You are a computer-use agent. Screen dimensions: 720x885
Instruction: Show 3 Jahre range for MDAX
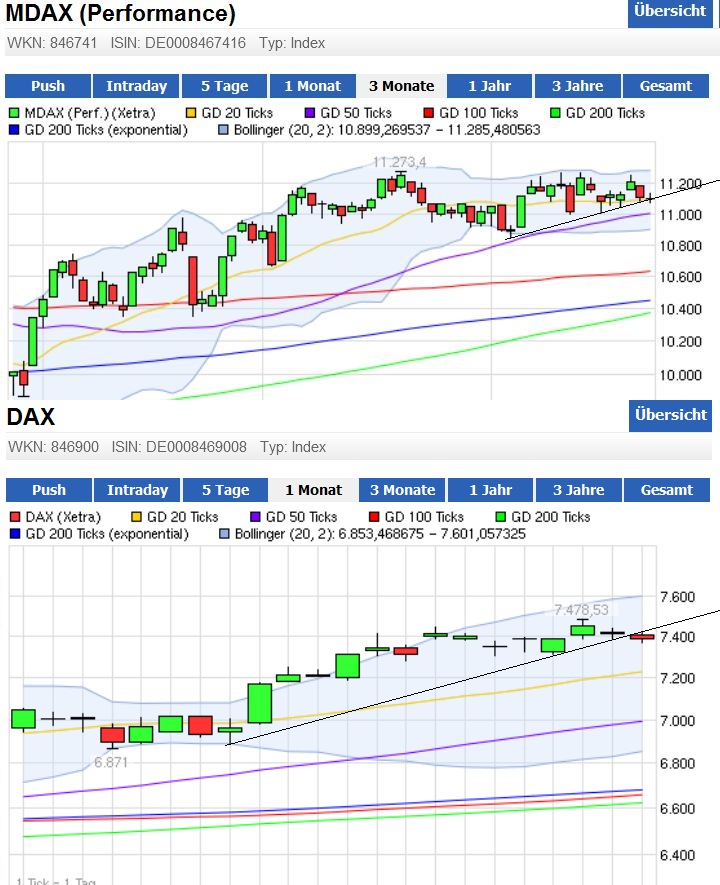click(578, 86)
